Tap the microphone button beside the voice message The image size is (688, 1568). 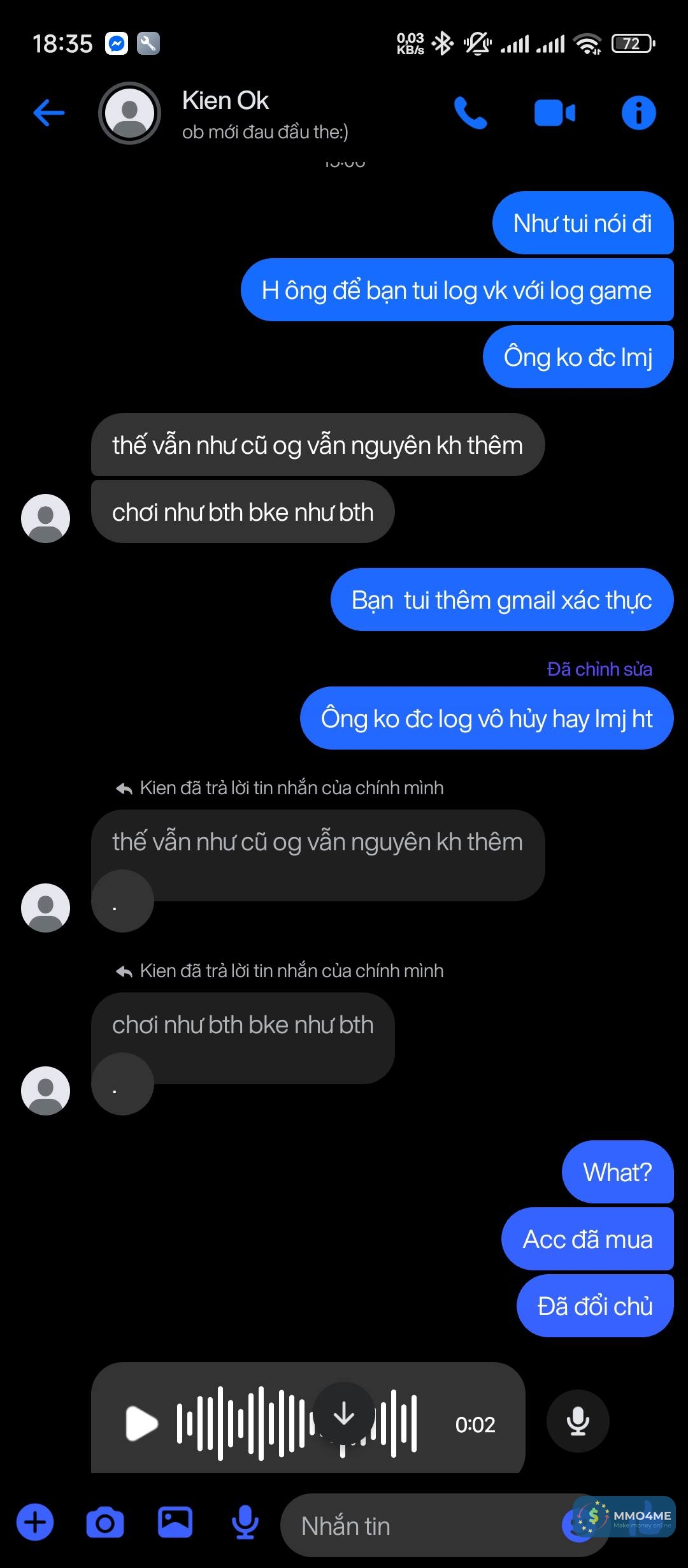(578, 1421)
